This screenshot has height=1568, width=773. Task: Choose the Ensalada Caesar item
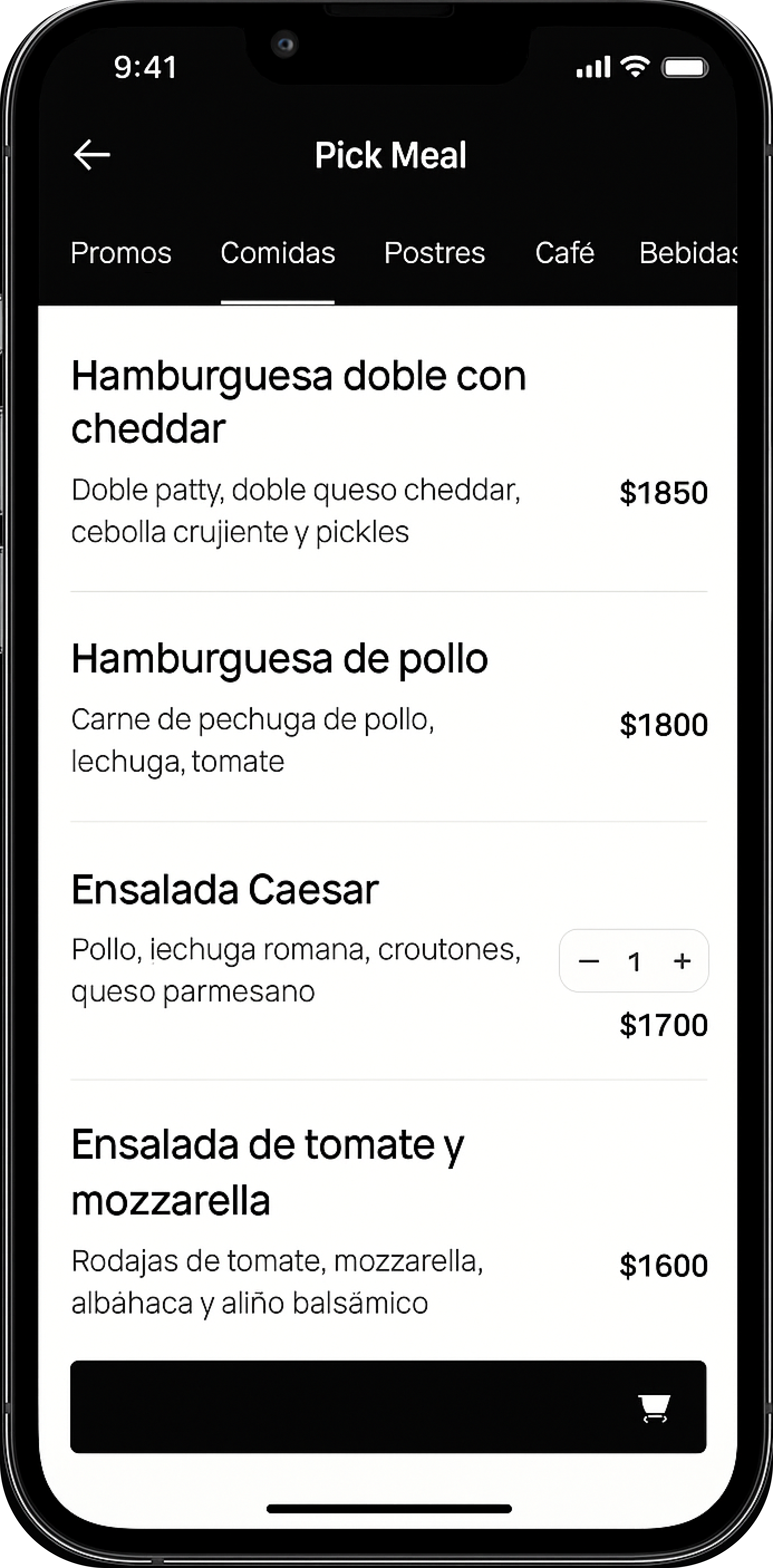pos(224,889)
